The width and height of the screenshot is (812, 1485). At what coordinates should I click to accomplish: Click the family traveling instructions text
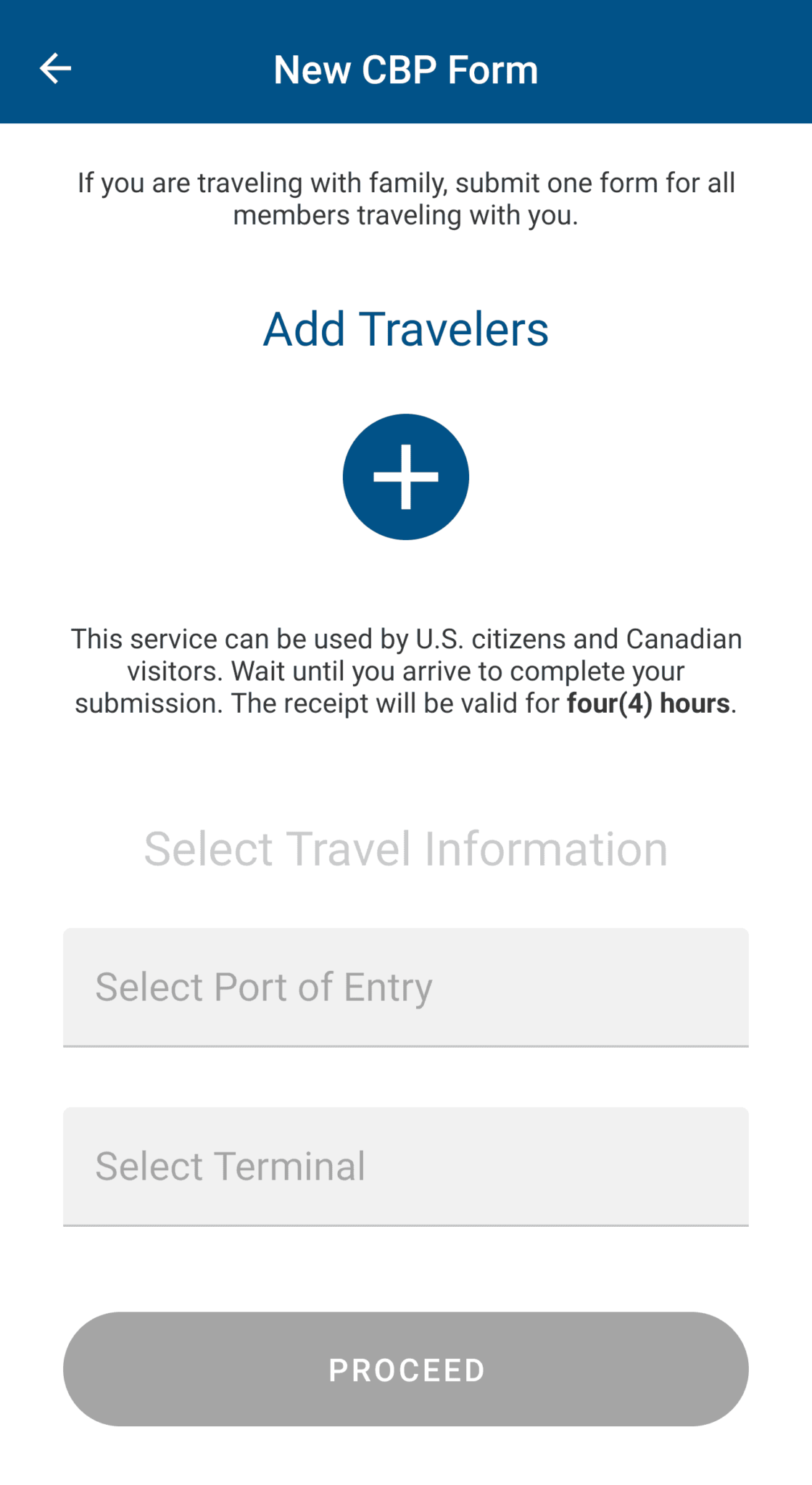pyautogui.click(x=406, y=198)
